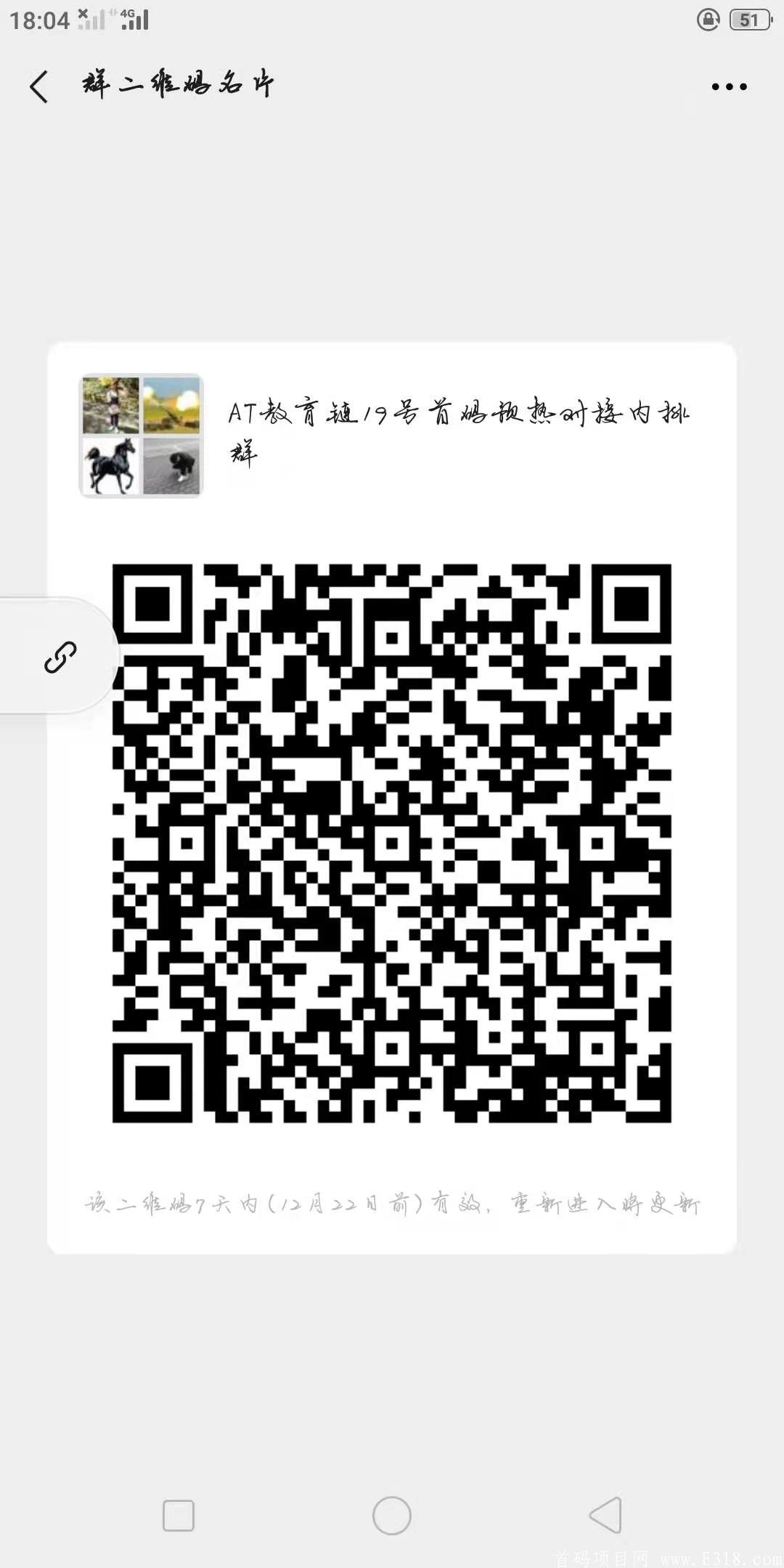Viewport: 784px width, 1568px height.
Task: Tap the QR code to enlarge it
Action: coord(392,842)
